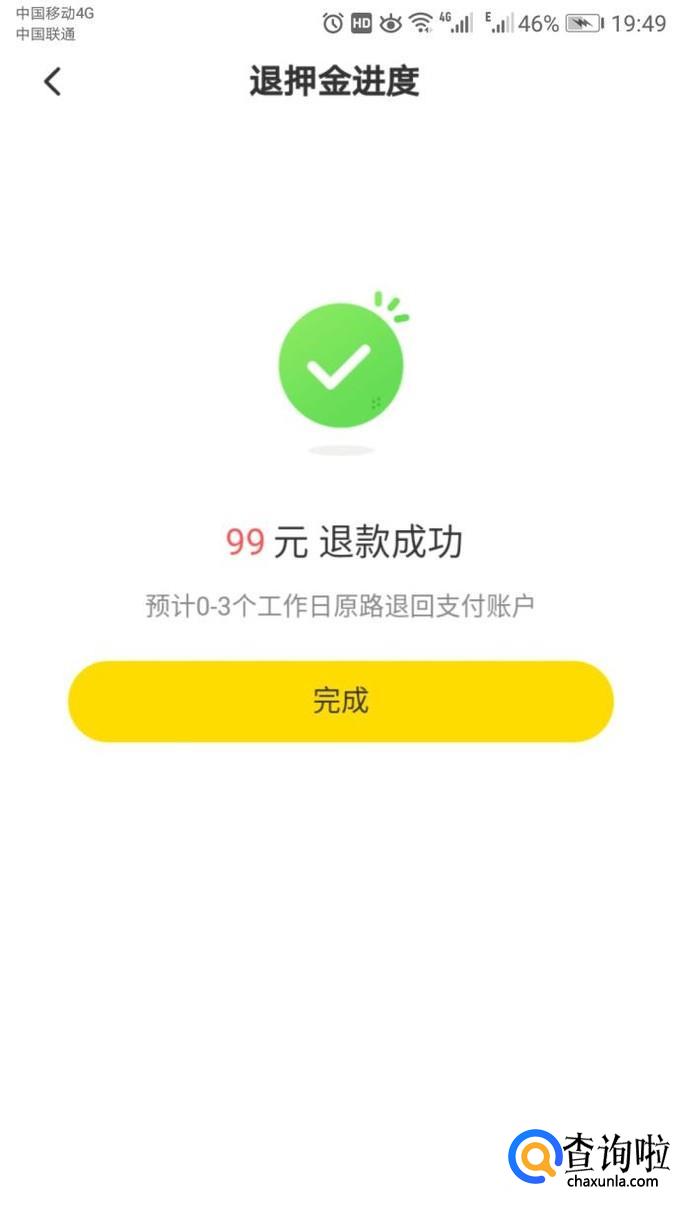
Task: Go back from the 退押金进度 page
Action: [x=53, y=82]
